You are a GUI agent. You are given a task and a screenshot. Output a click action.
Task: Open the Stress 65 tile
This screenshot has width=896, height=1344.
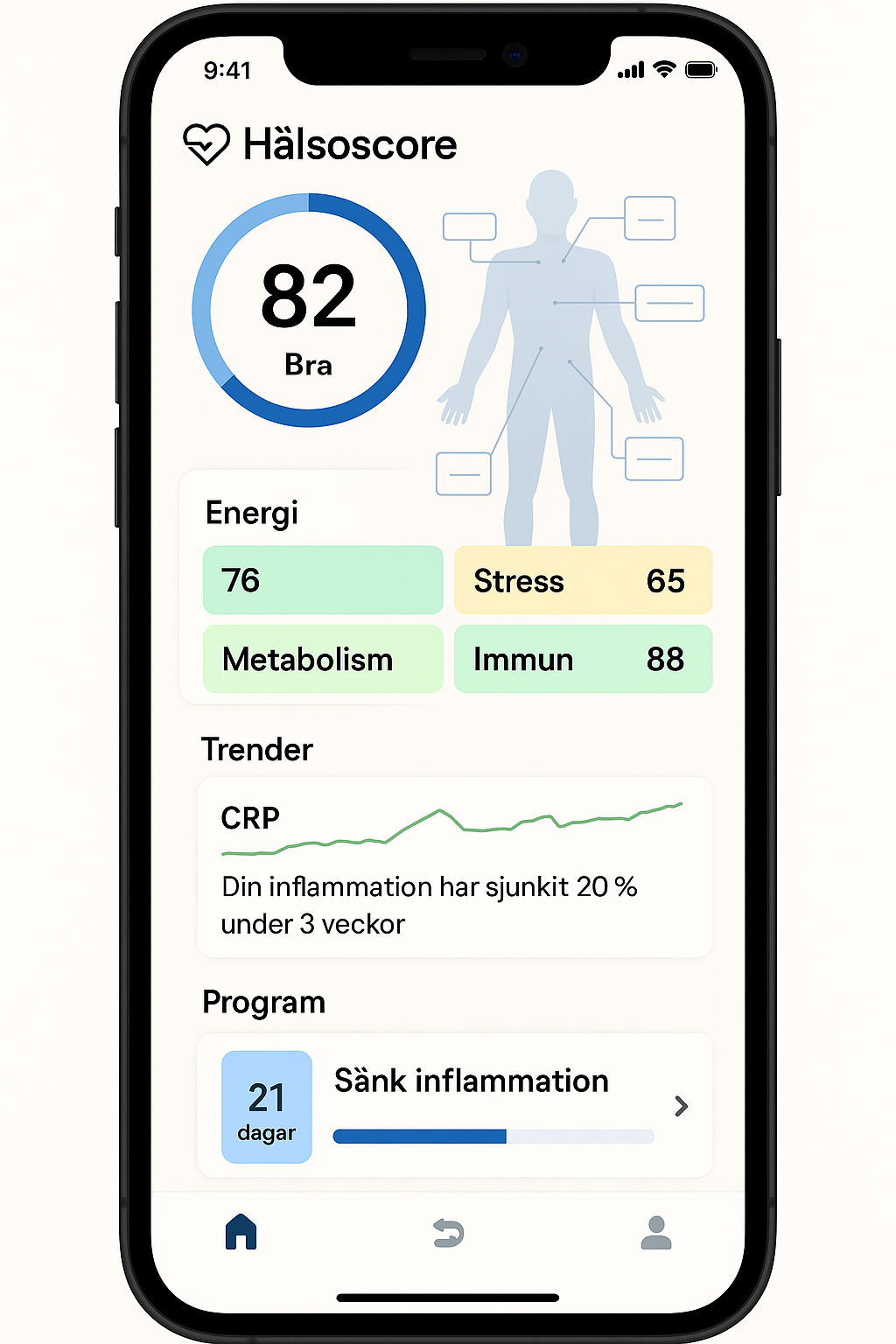pos(583,580)
